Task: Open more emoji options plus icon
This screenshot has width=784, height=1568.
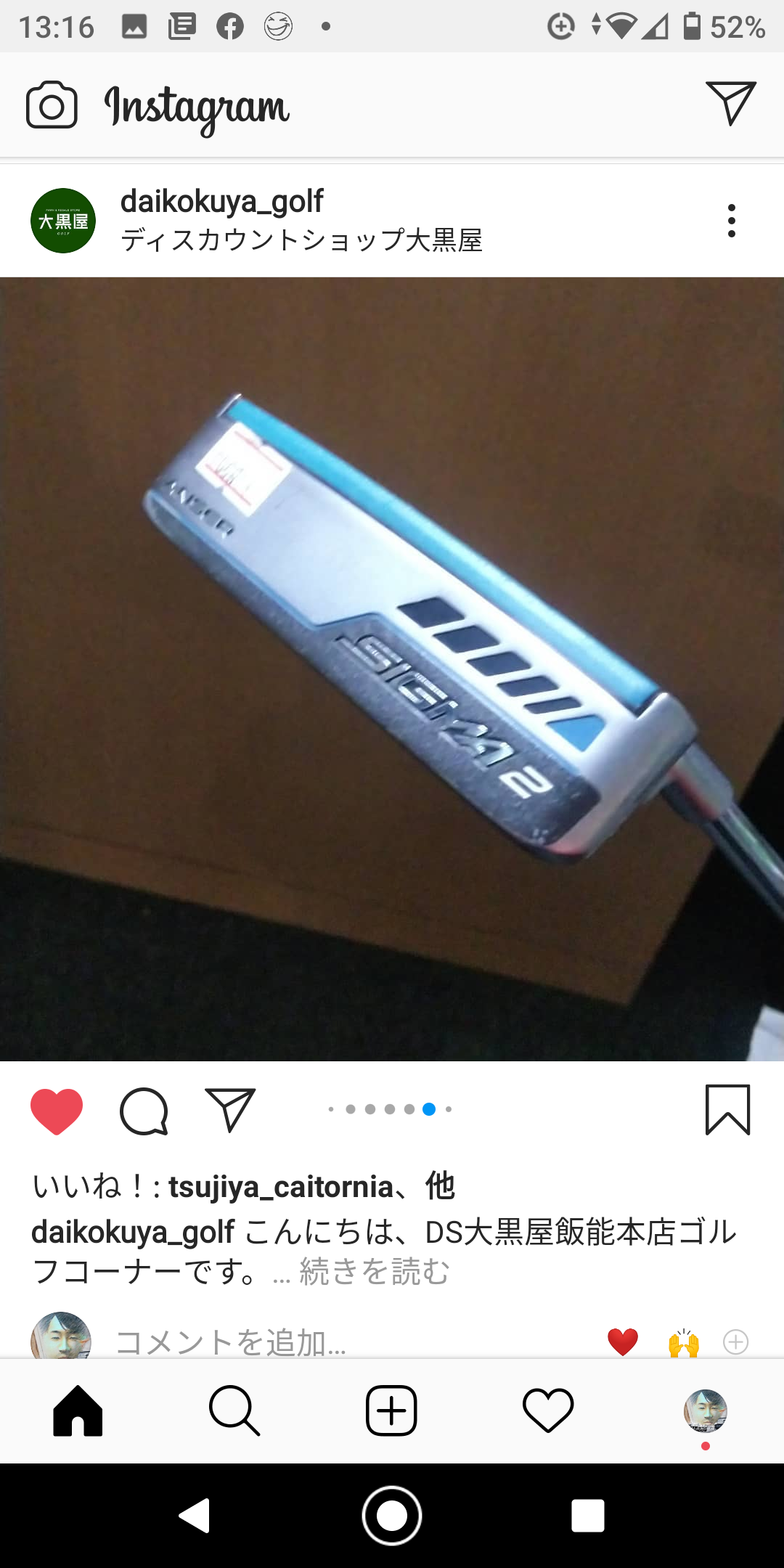Action: [x=735, y=1342]
